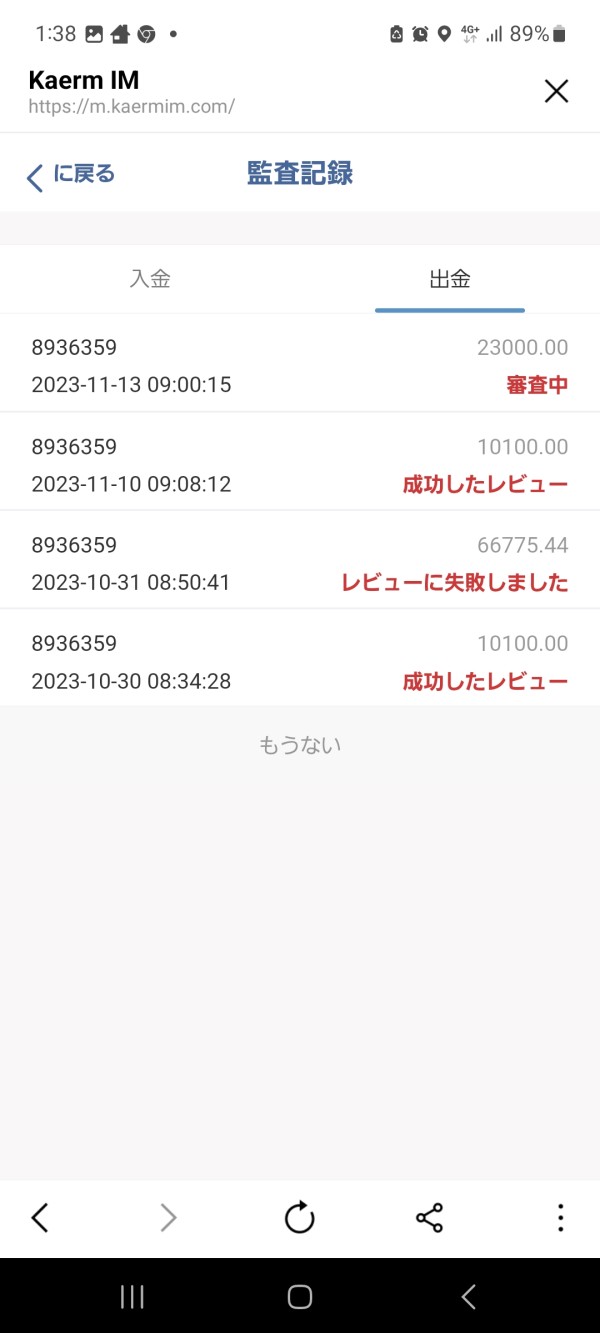Switch to the 入金 tab
This screenshot has width=600, height=1333.
[x=150, y=279]
